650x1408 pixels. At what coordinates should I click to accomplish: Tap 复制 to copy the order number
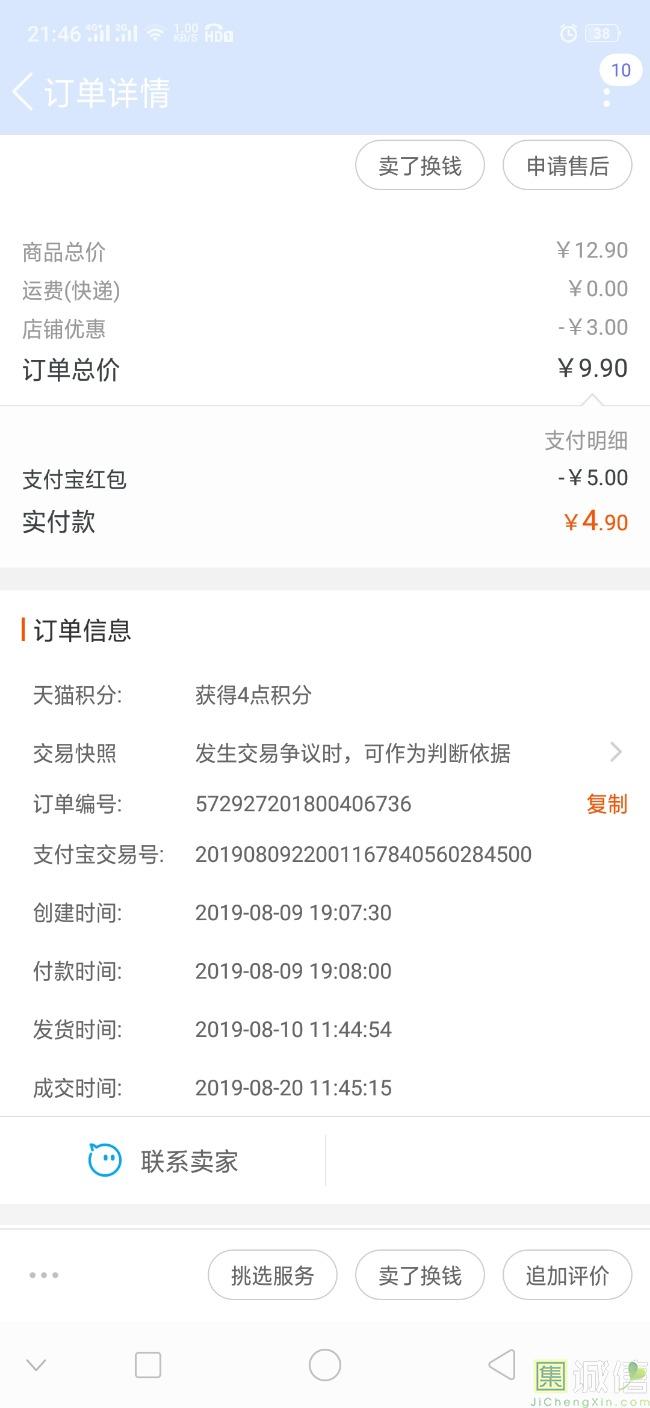[606, 804]
